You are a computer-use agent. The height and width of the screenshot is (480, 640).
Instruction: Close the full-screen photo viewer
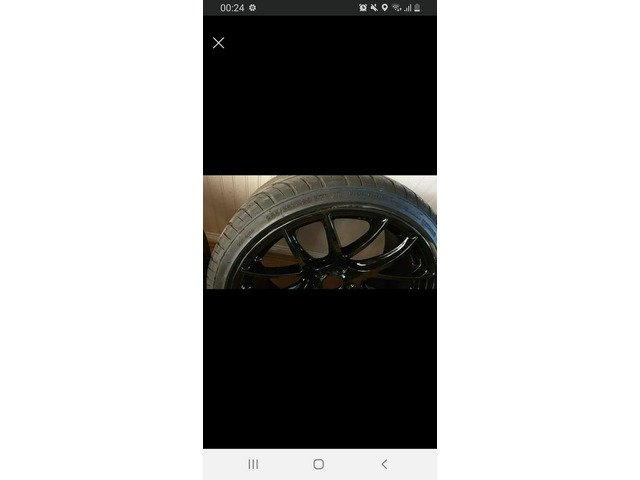coord(218,43)
